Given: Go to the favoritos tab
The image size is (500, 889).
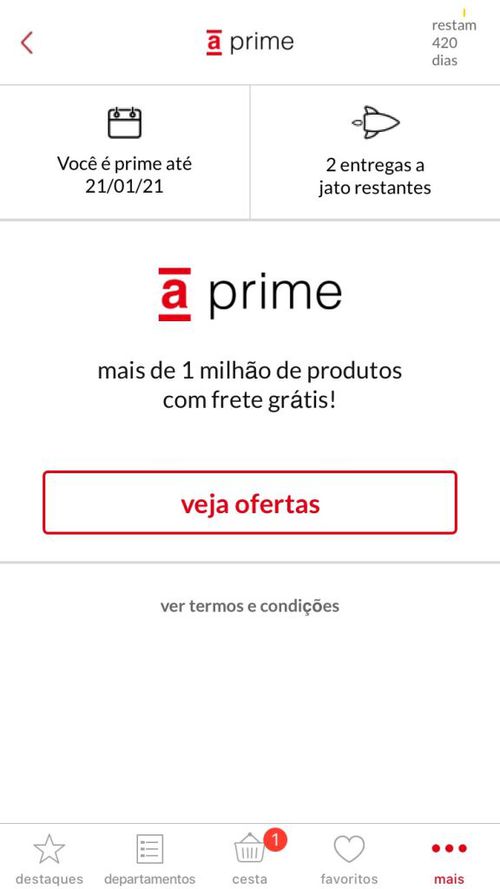Looking at the screenshot, I should click(349, 858).
